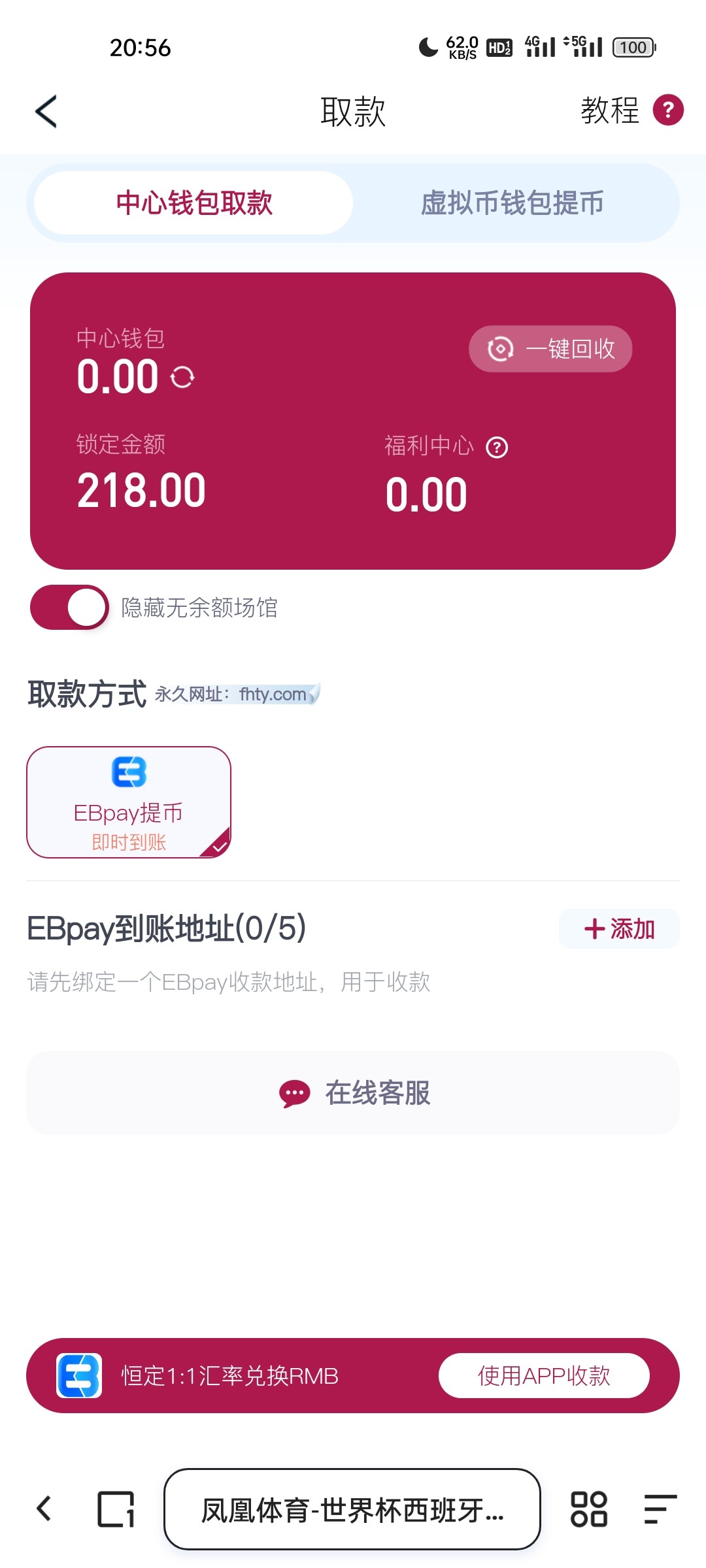Contact 在线客服 support
The image size is (706, 1568).
coord(353,1093)
